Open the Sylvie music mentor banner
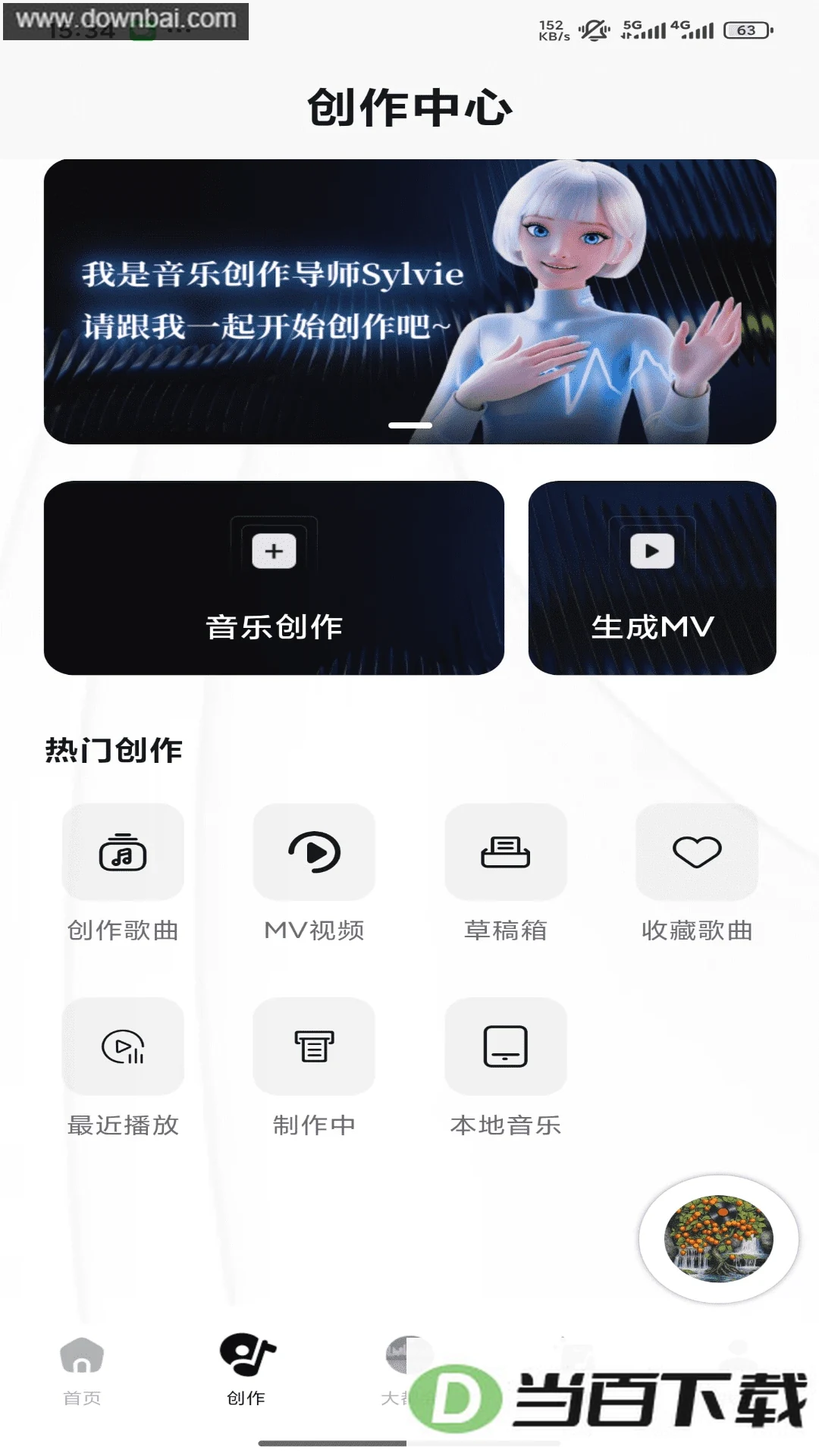The height and width of the screenshot is (1456, 819). tap(409, 301)
